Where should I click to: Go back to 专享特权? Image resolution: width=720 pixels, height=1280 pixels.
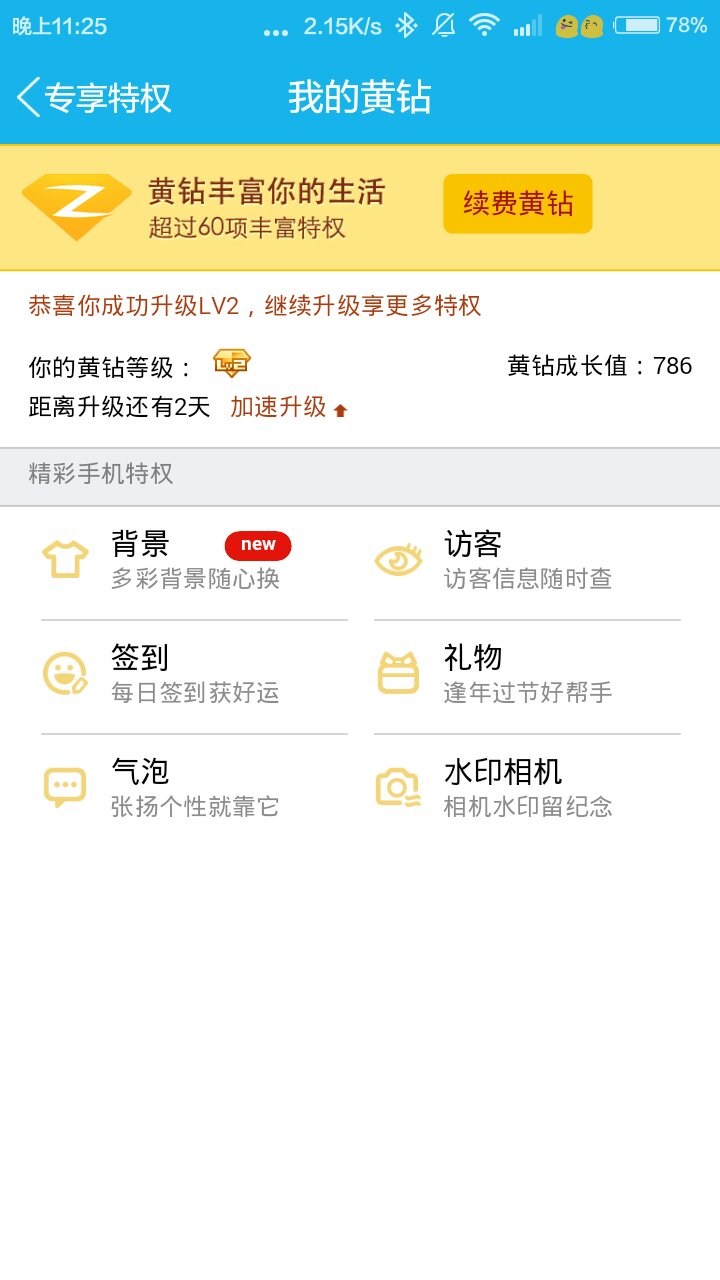tap(94, 98)
